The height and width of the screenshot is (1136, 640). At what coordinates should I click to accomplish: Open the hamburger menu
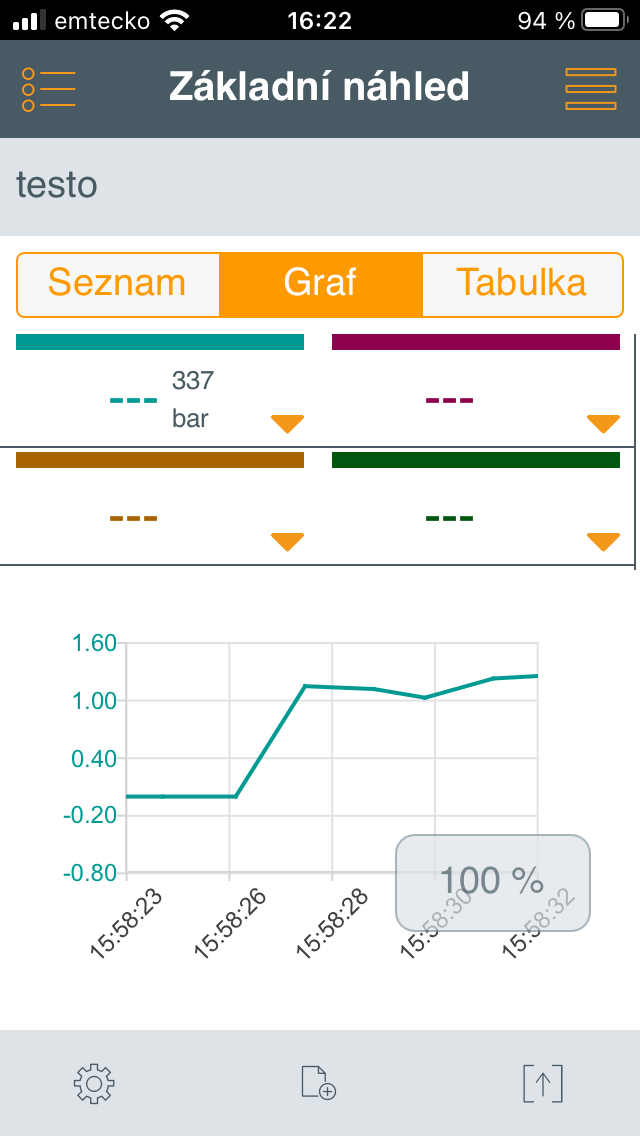coord(591,89)
